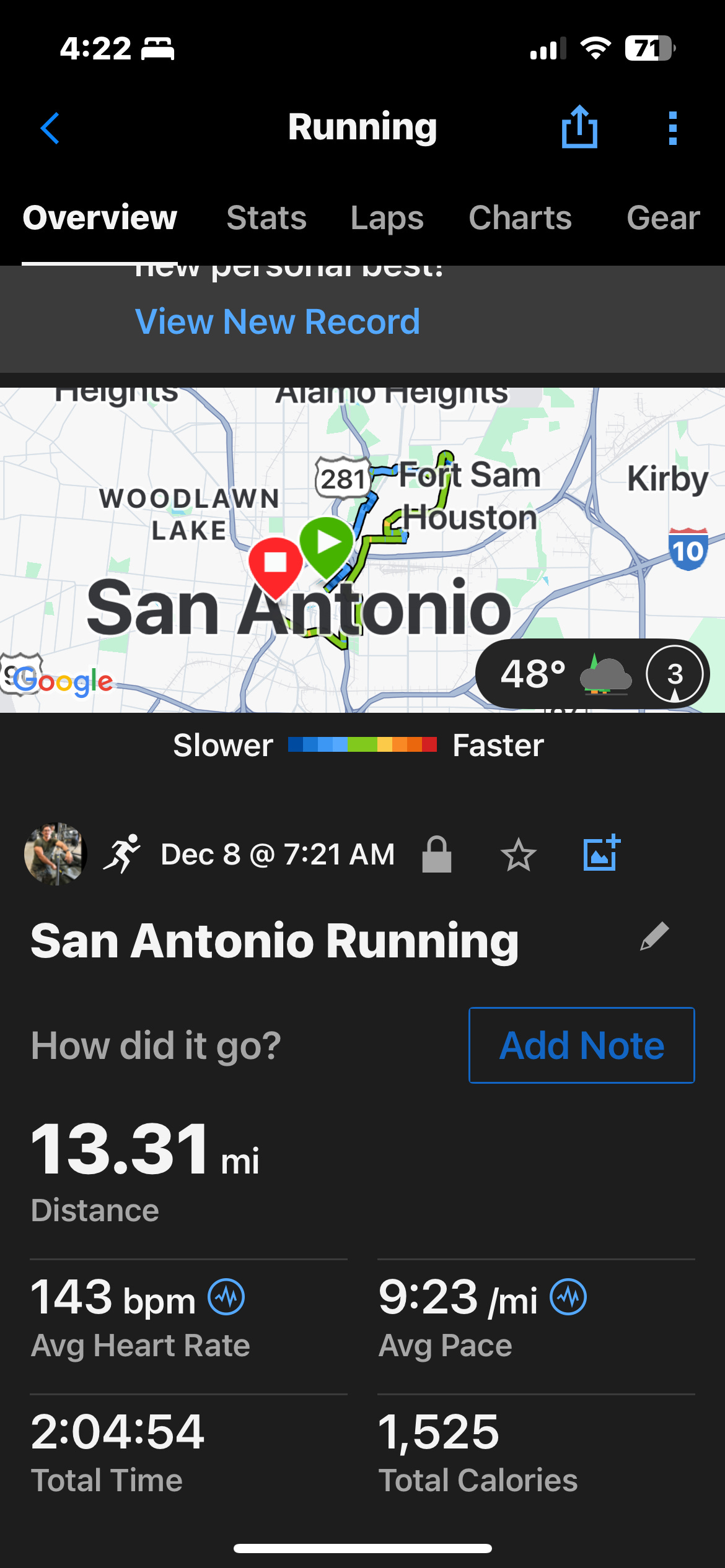Open the Charts tab
Image resolution: width=725 pixels, height=1568 pixels.
point(520,218)
